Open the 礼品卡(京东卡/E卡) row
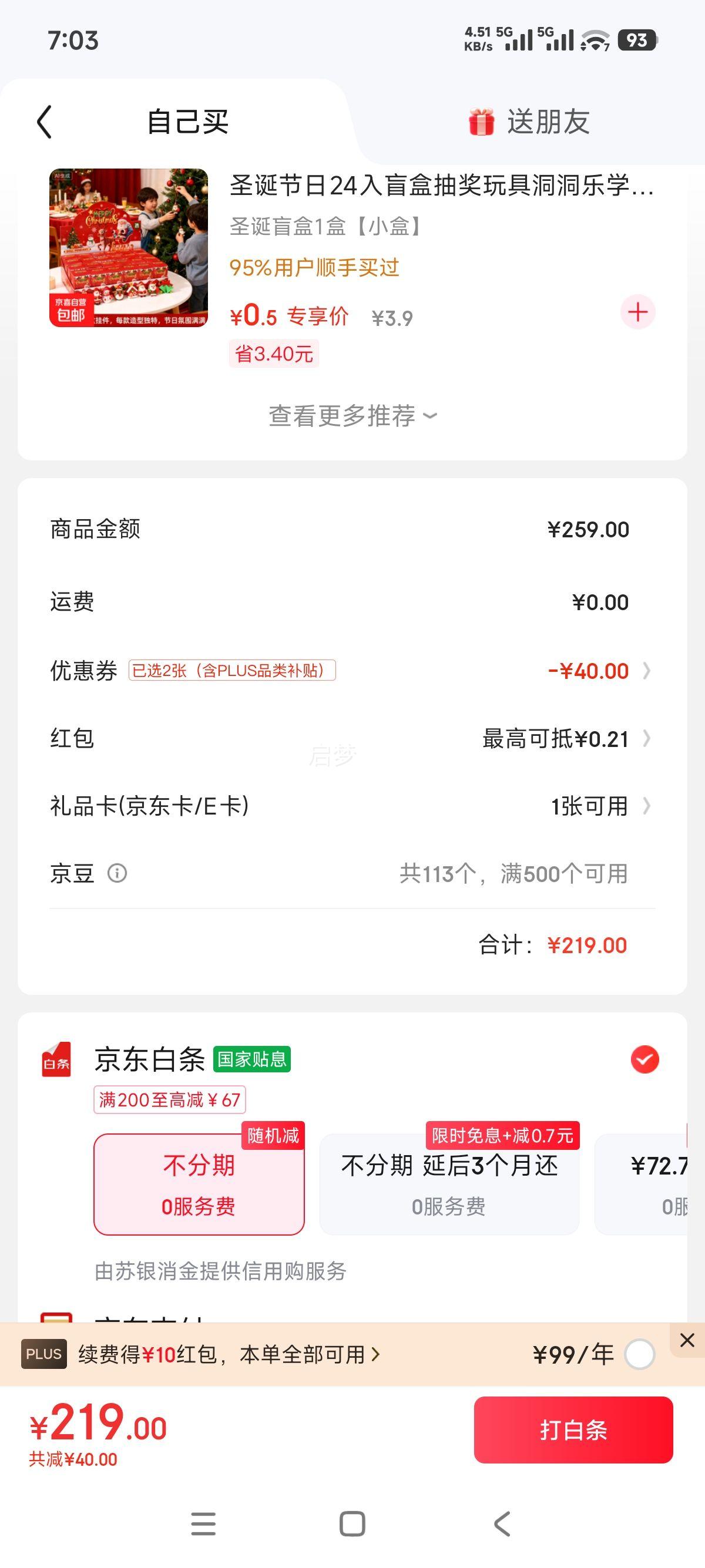The height and width of the screenshot is (1568, 705). pyautogui.click(x=352, y=806)
